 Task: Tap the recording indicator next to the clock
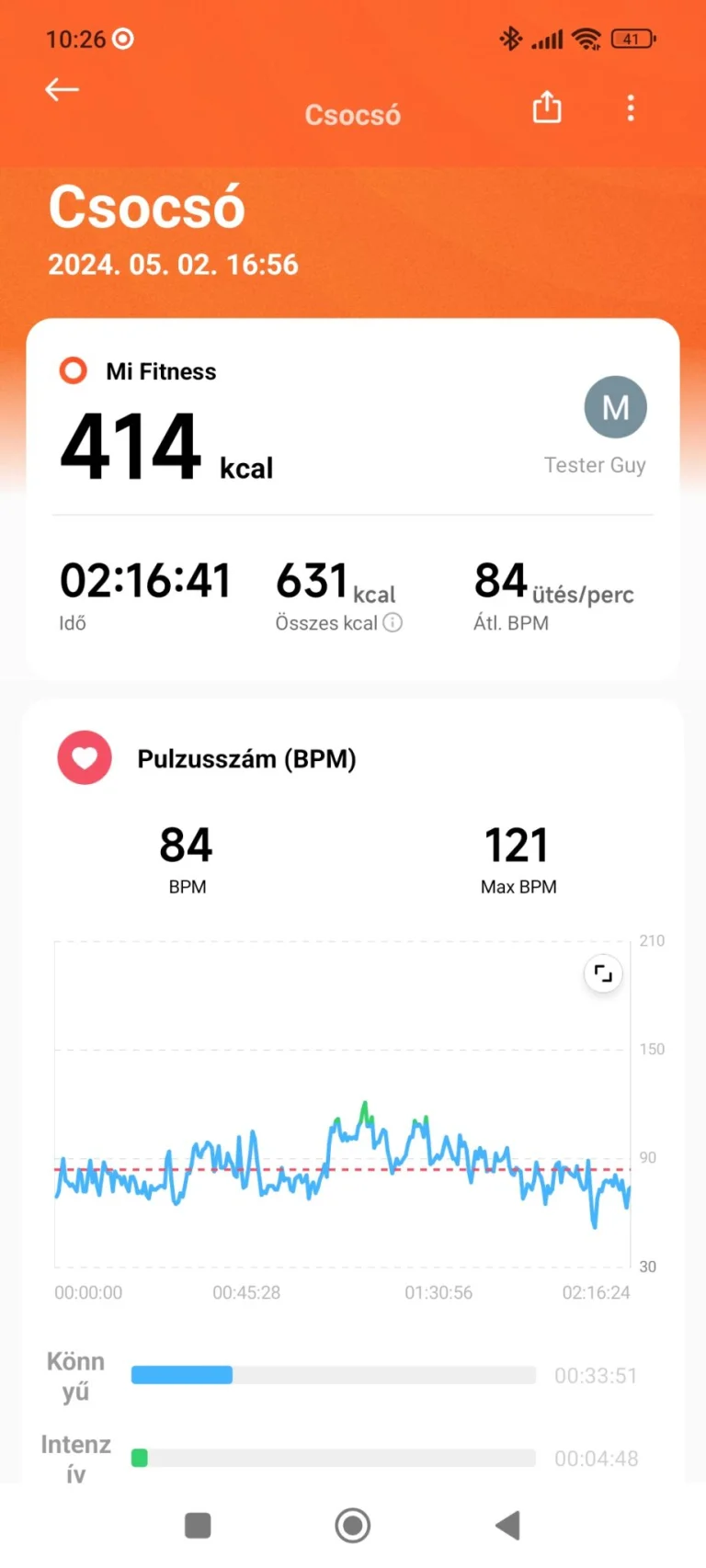pyautogui.click(x=120, y=39)
